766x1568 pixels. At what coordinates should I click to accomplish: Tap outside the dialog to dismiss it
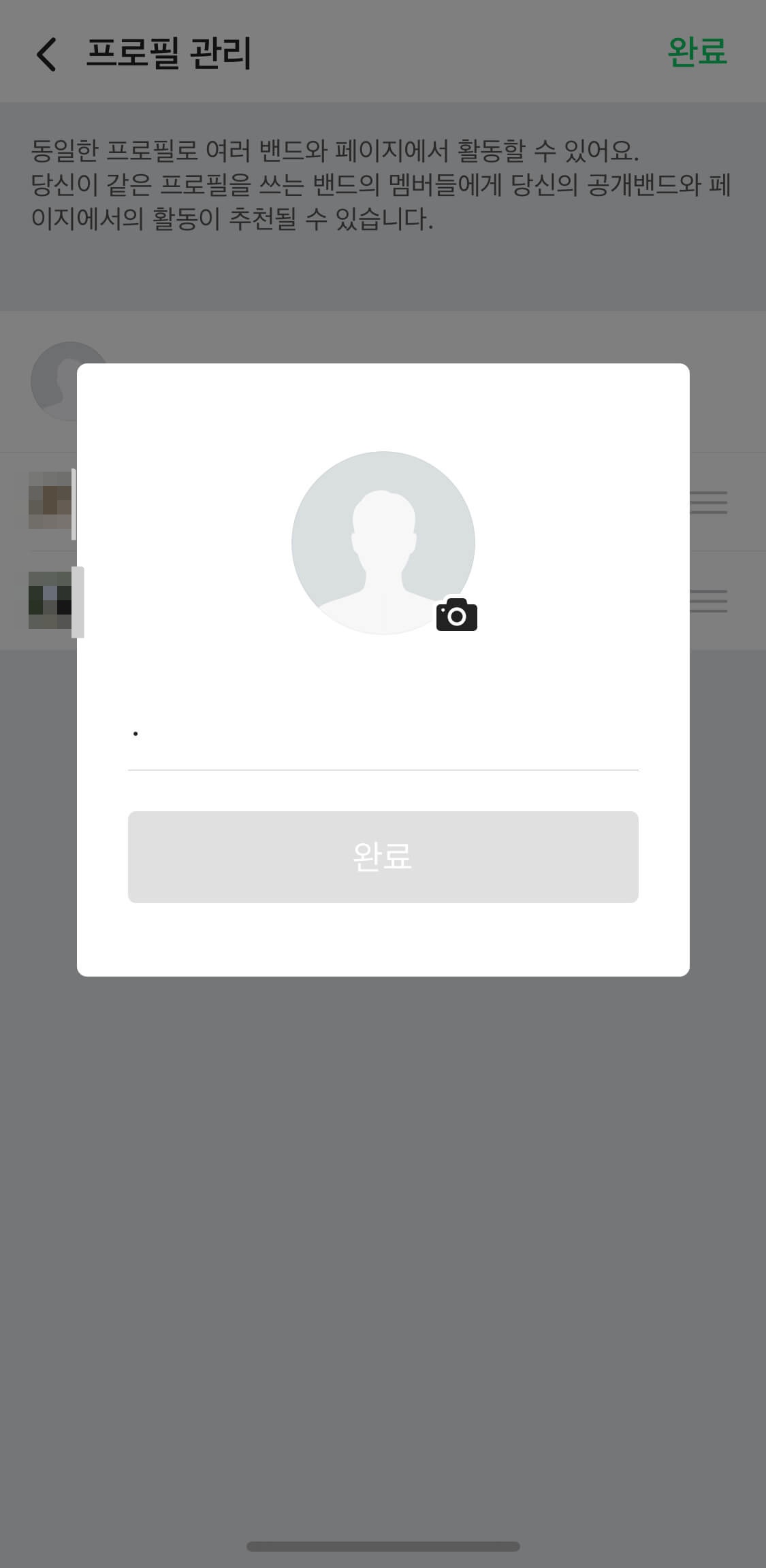[x=383, y=1225]
